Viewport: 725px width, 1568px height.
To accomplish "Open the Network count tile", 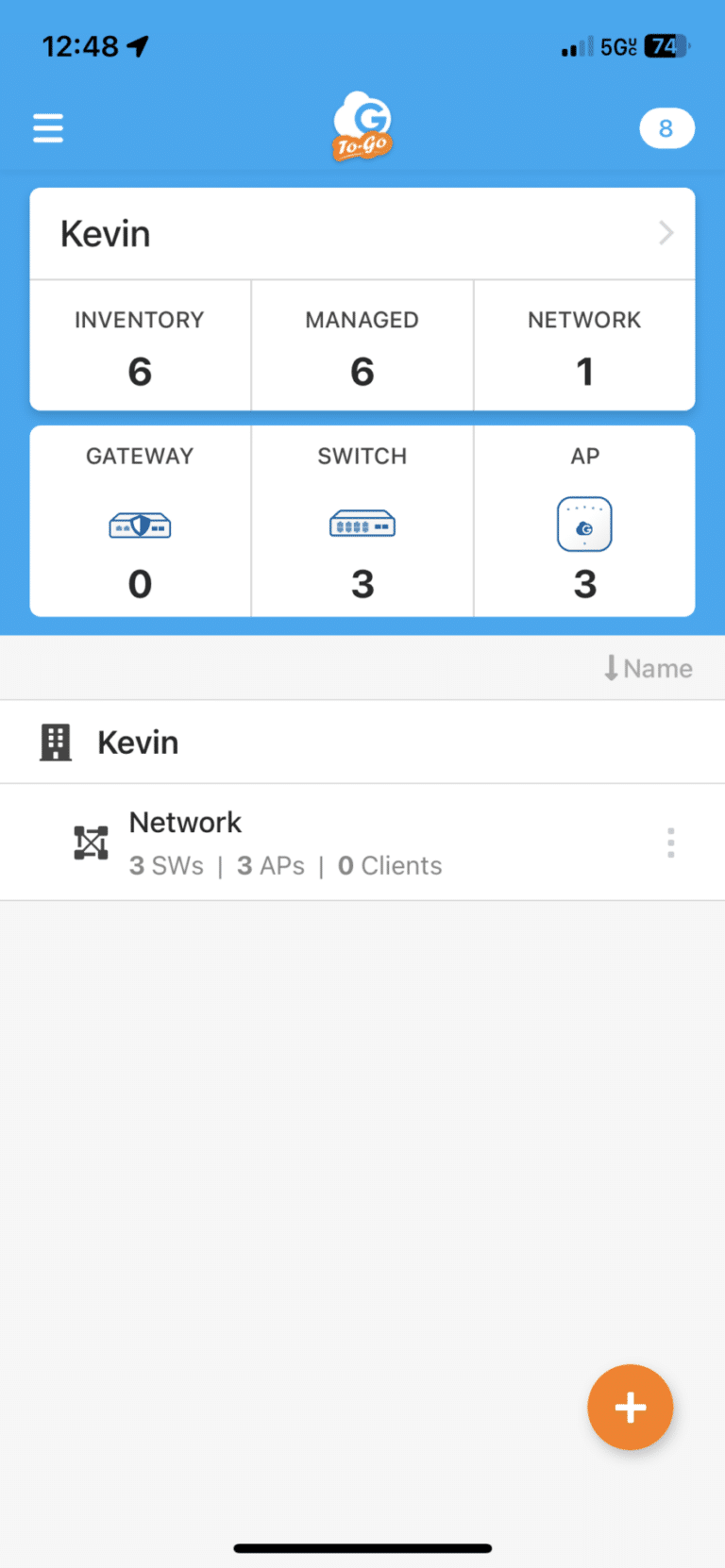I will [x=584, y=346].
